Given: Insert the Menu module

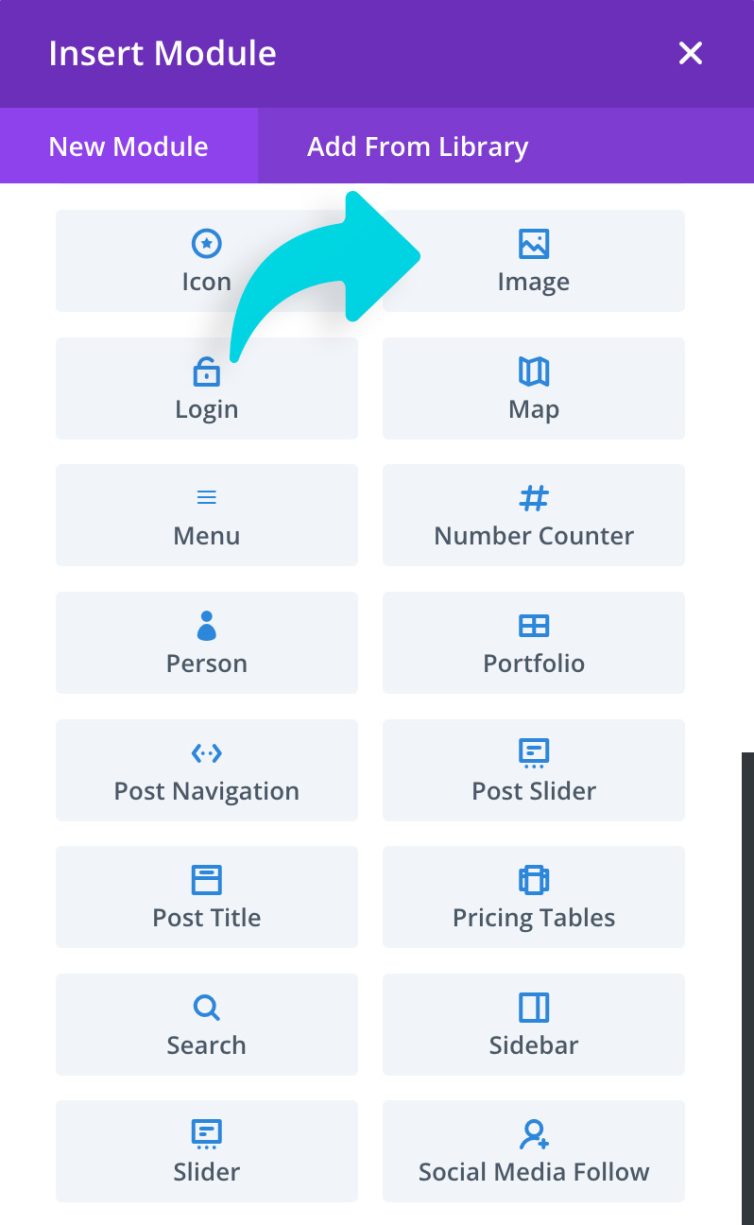Looking at the screenshot, I should click(207, 515).
